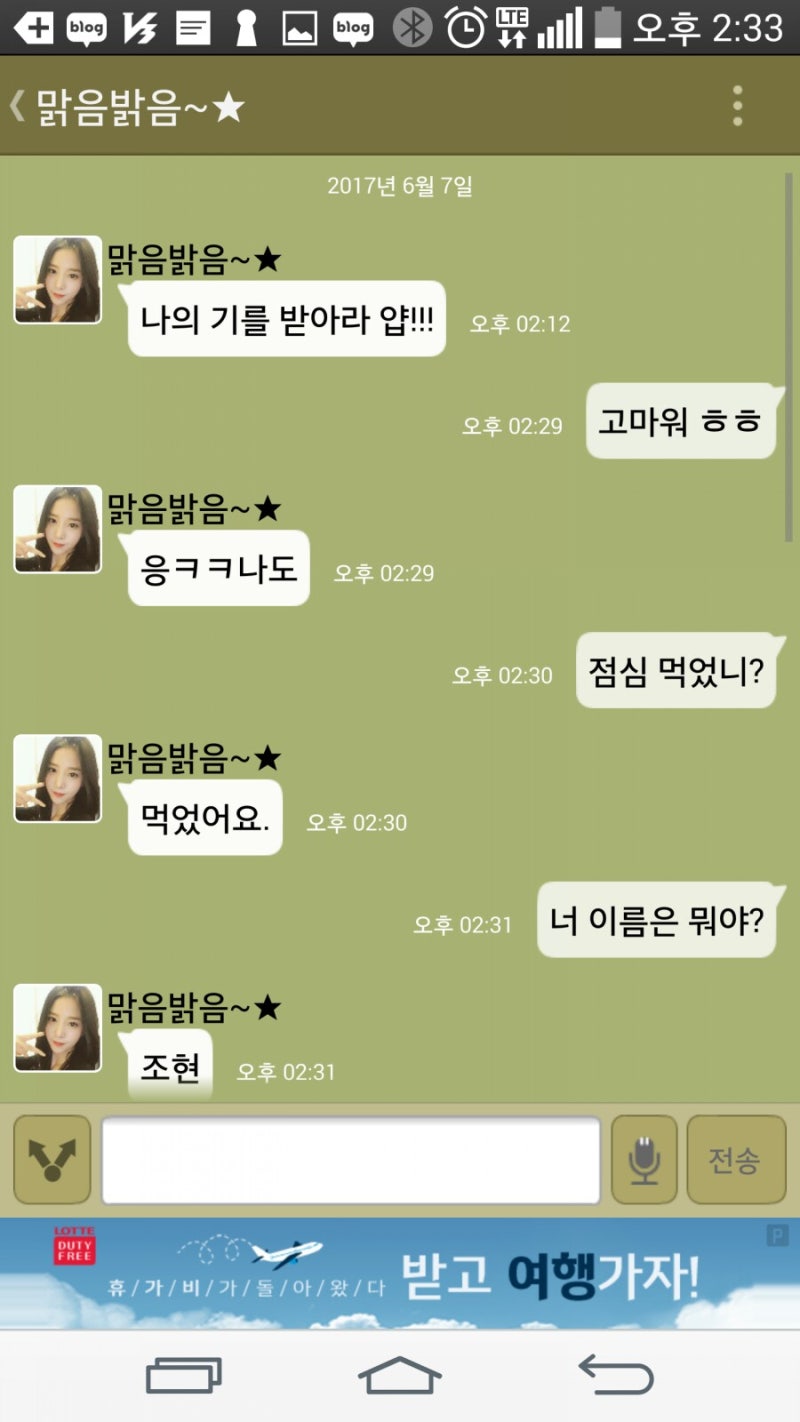This screenshot has height=1422, width=800.
Task: Tap the system back button
Action: pyautogui.click(x=616, y=1376)
